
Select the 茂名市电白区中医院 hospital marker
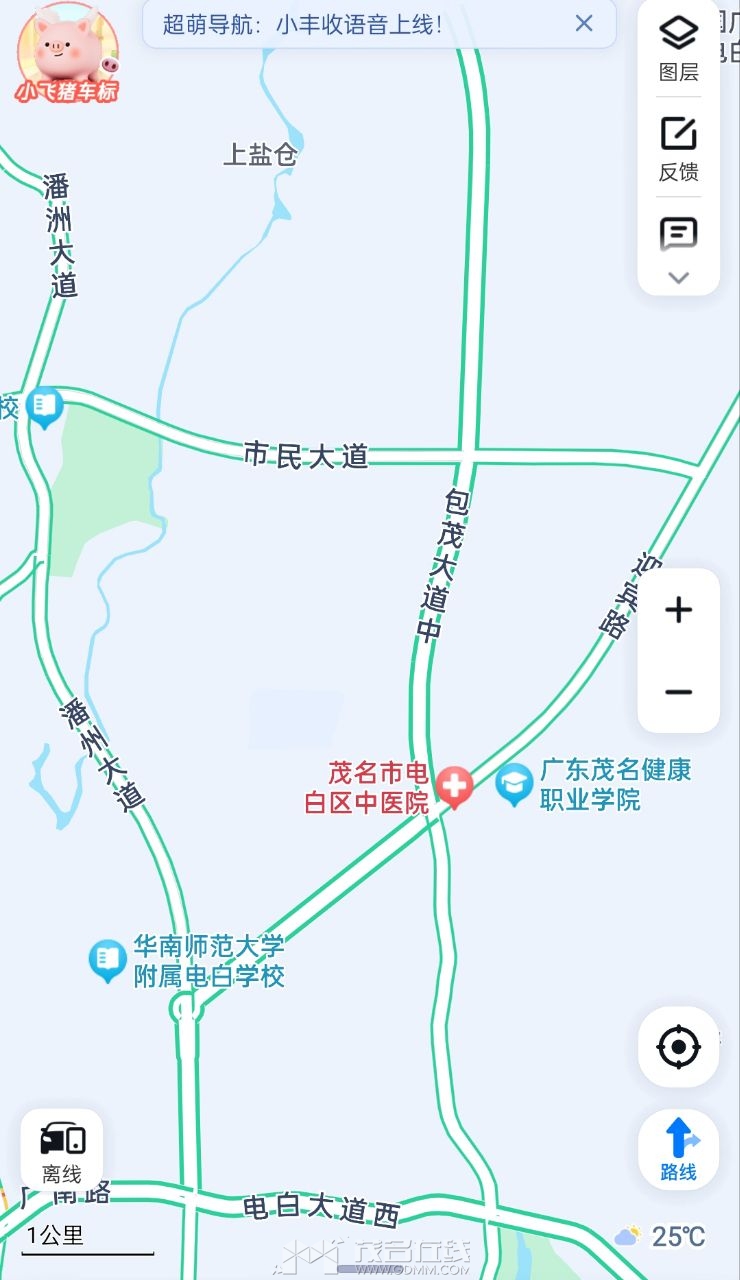pos(455,787)
